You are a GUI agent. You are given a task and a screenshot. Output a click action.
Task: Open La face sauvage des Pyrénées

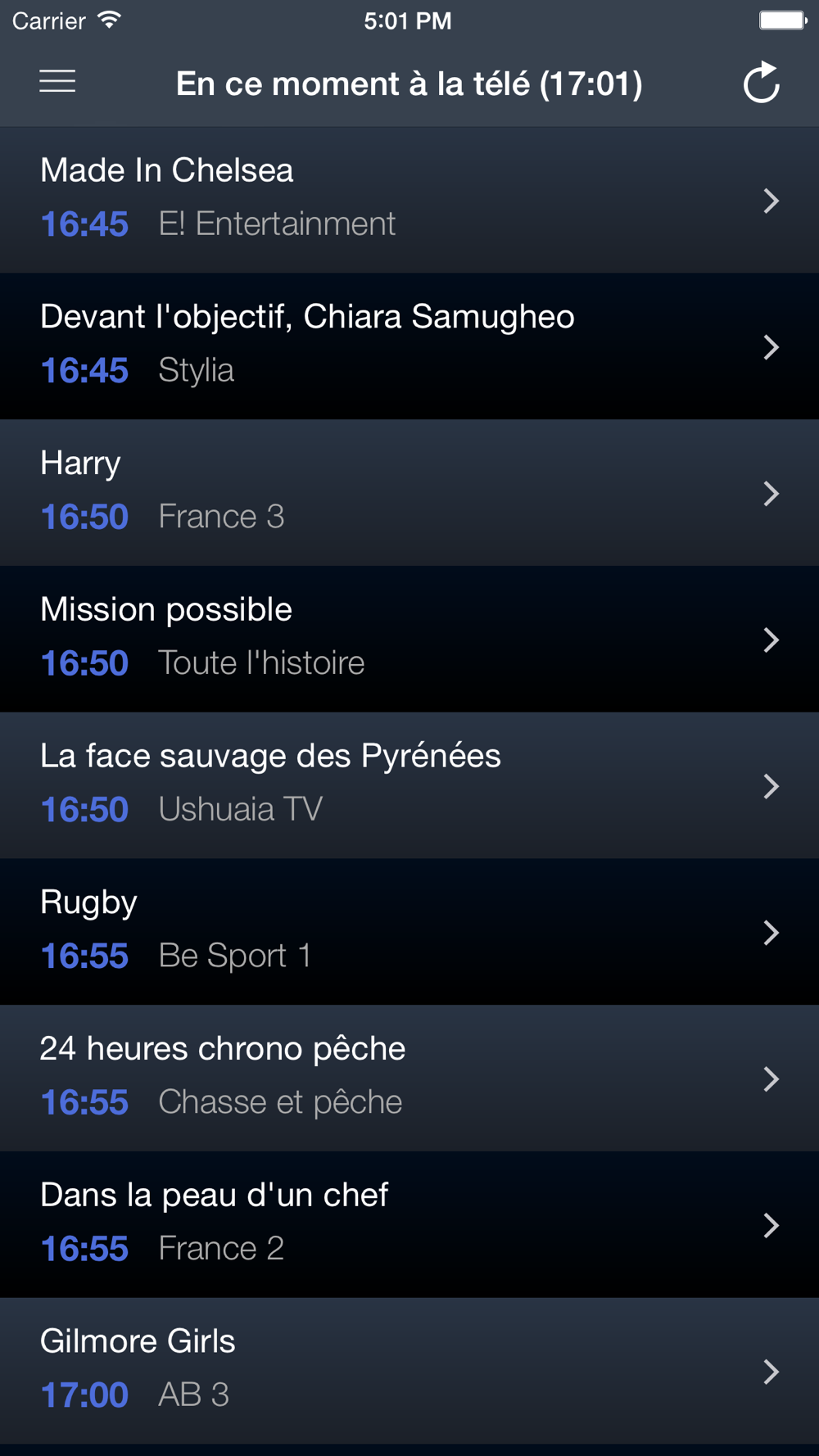pos(409,785)
